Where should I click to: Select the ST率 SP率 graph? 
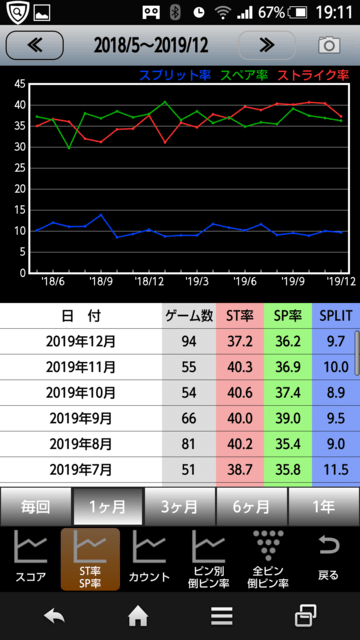pos(90,559)
